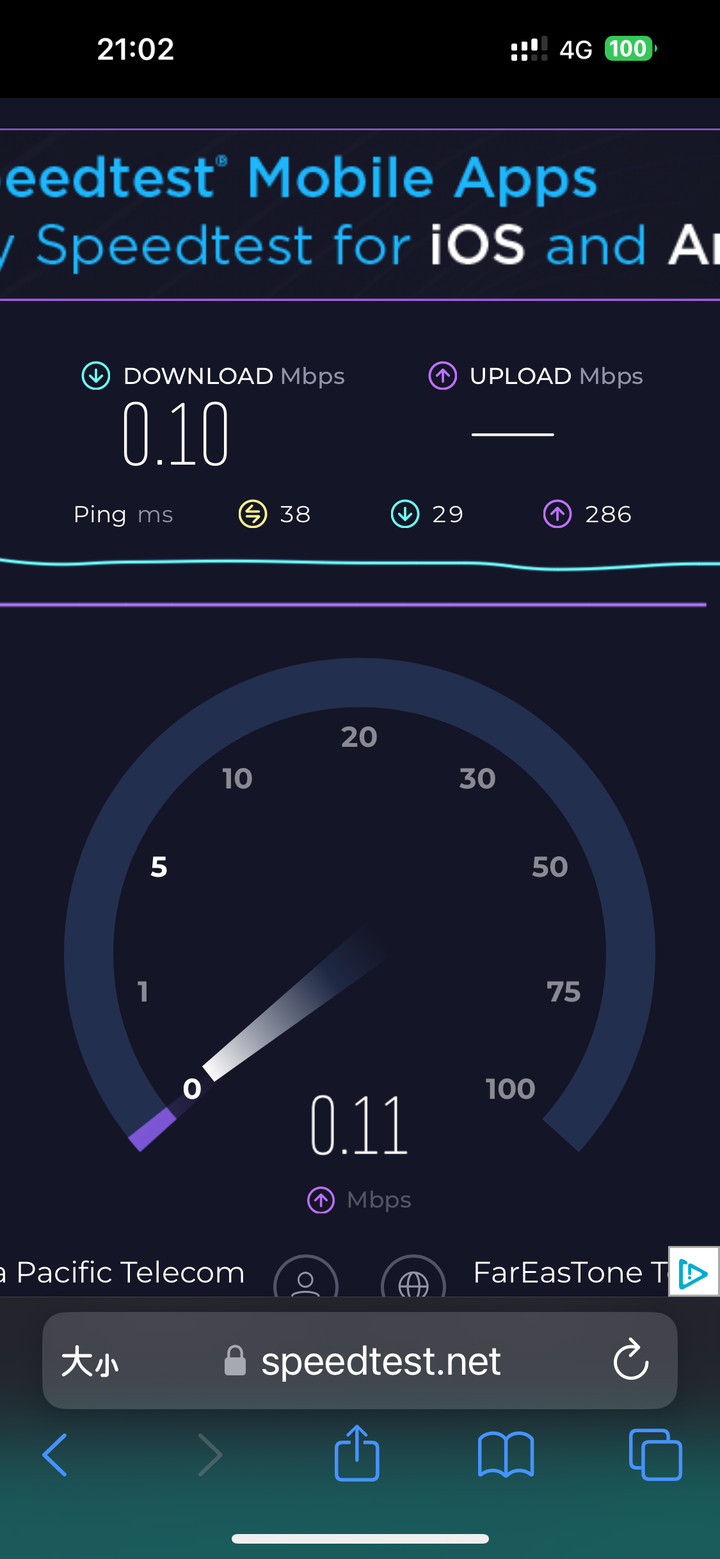This screenshot has height=1559, width=720.
Task: Open the Speedtest Mobile Apps banner
Action: pos(360,214)
